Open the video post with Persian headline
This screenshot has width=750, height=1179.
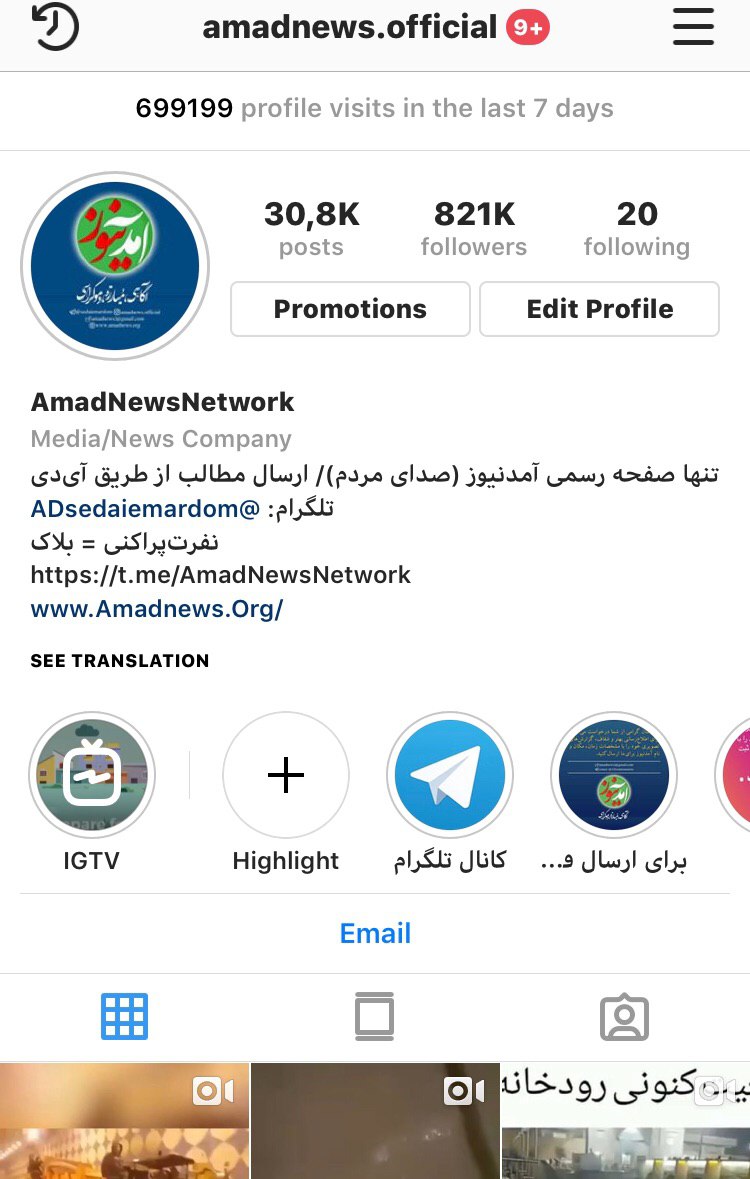(x=625, y=1120)
